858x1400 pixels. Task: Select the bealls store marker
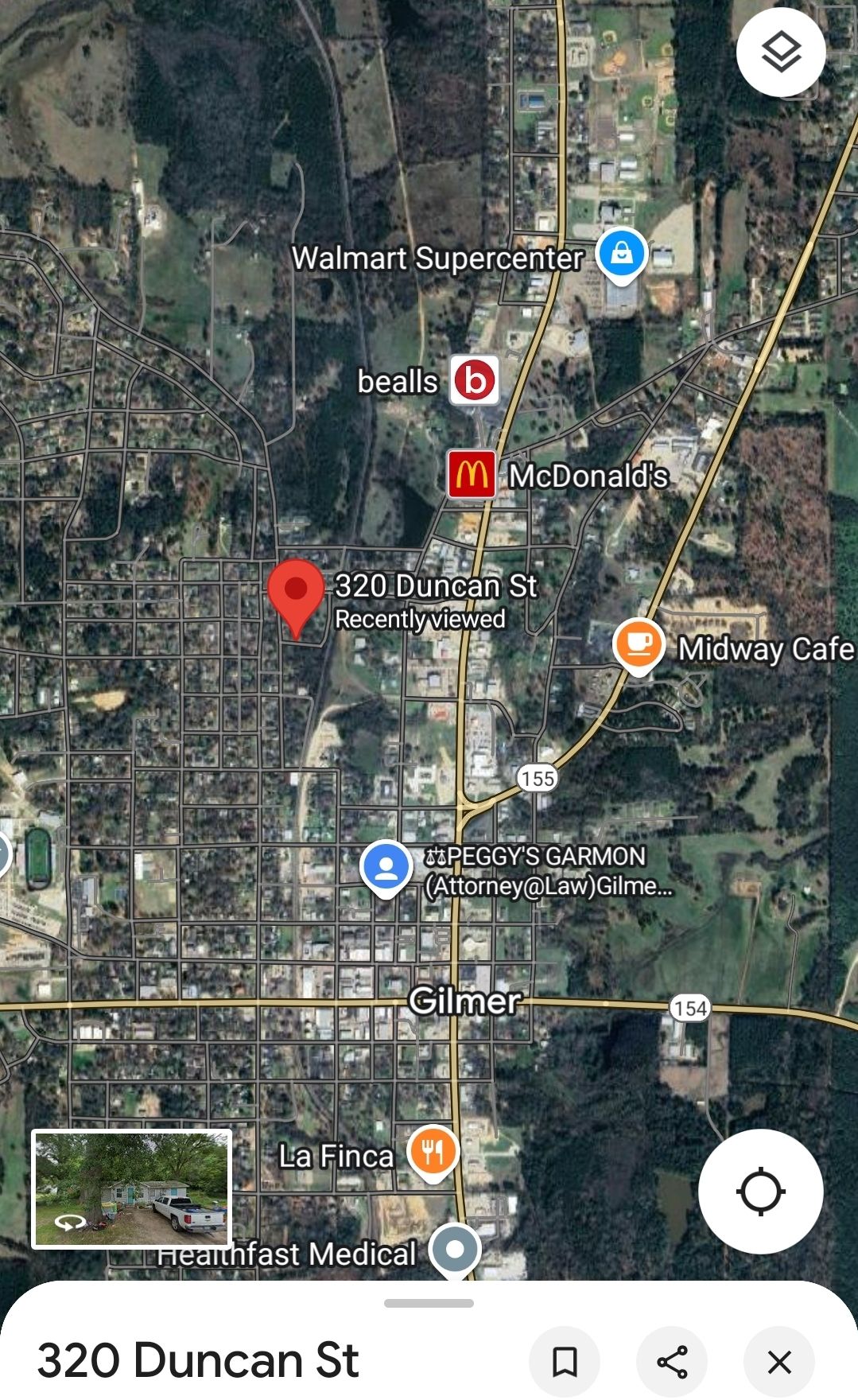coord(475,380)
